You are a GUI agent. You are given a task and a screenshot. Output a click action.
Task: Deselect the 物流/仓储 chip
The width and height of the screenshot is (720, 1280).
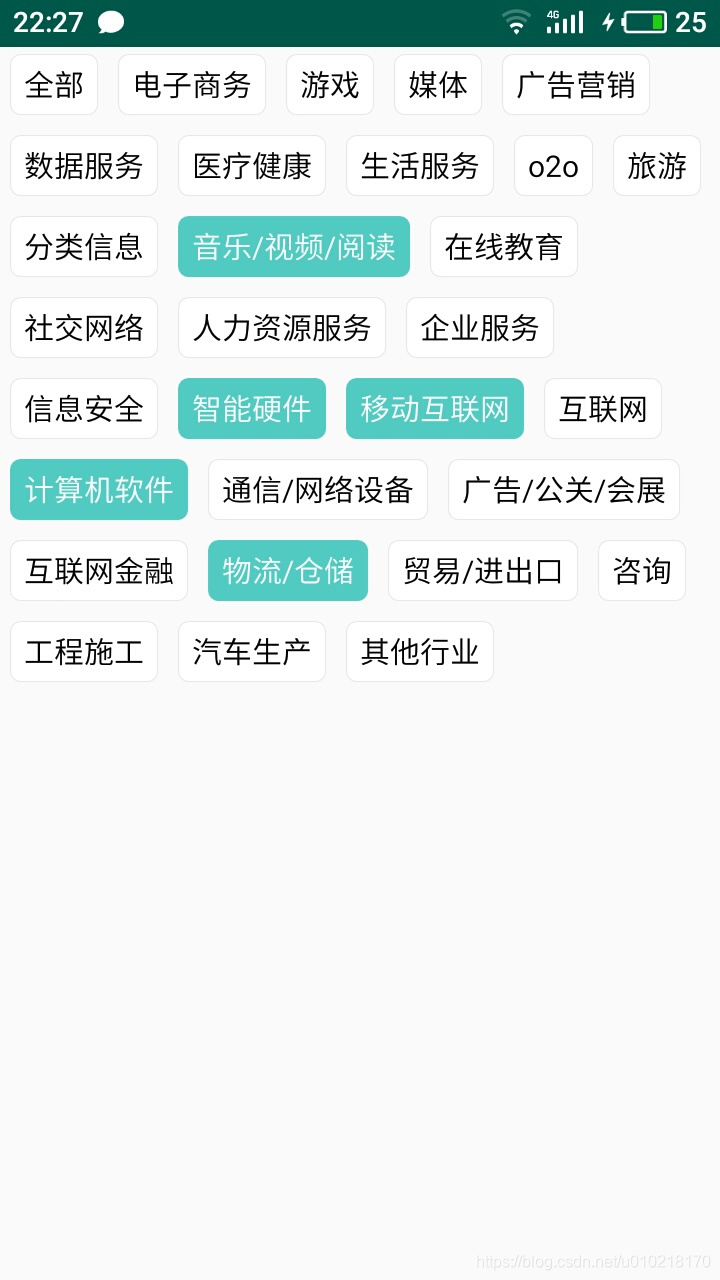point(288,571)
